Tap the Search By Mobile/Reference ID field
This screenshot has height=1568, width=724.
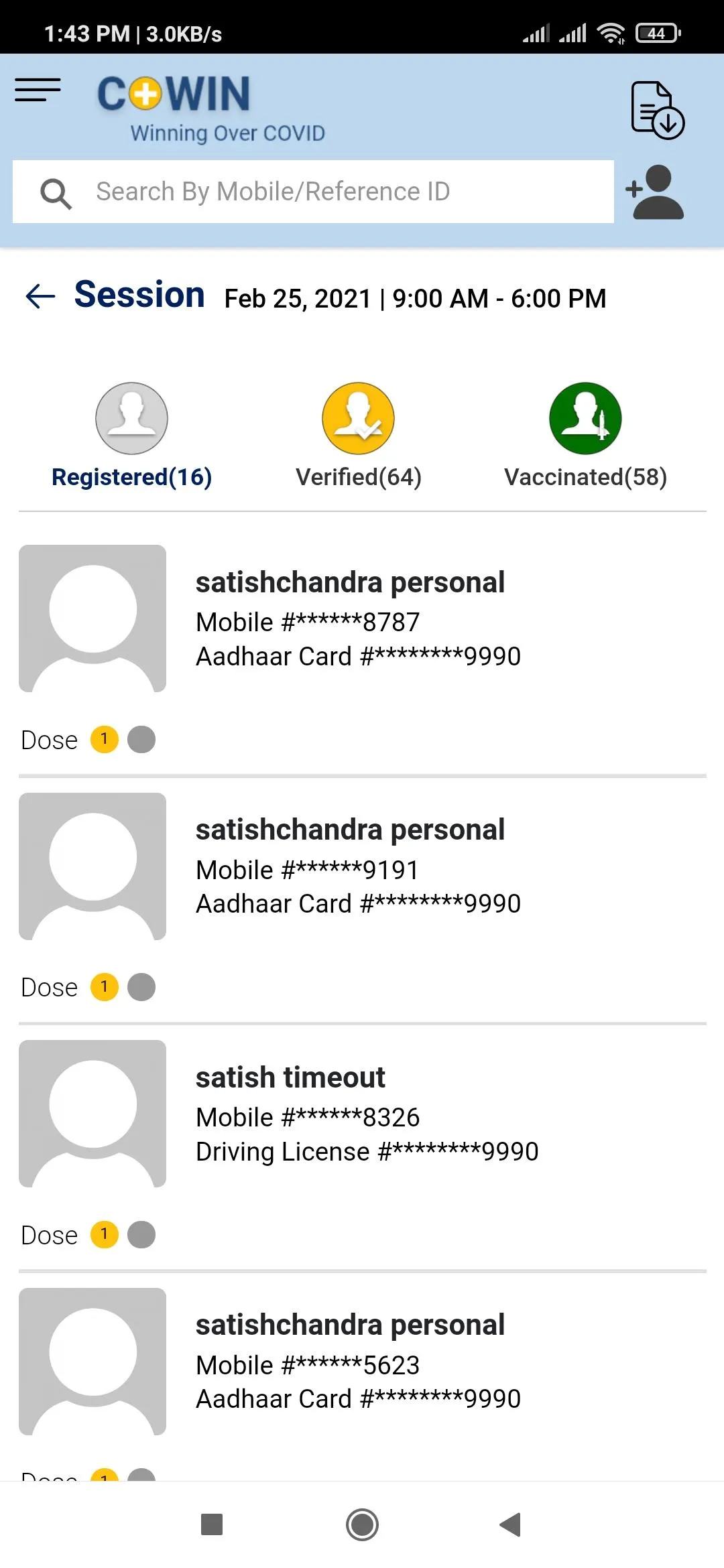point(313,192)
